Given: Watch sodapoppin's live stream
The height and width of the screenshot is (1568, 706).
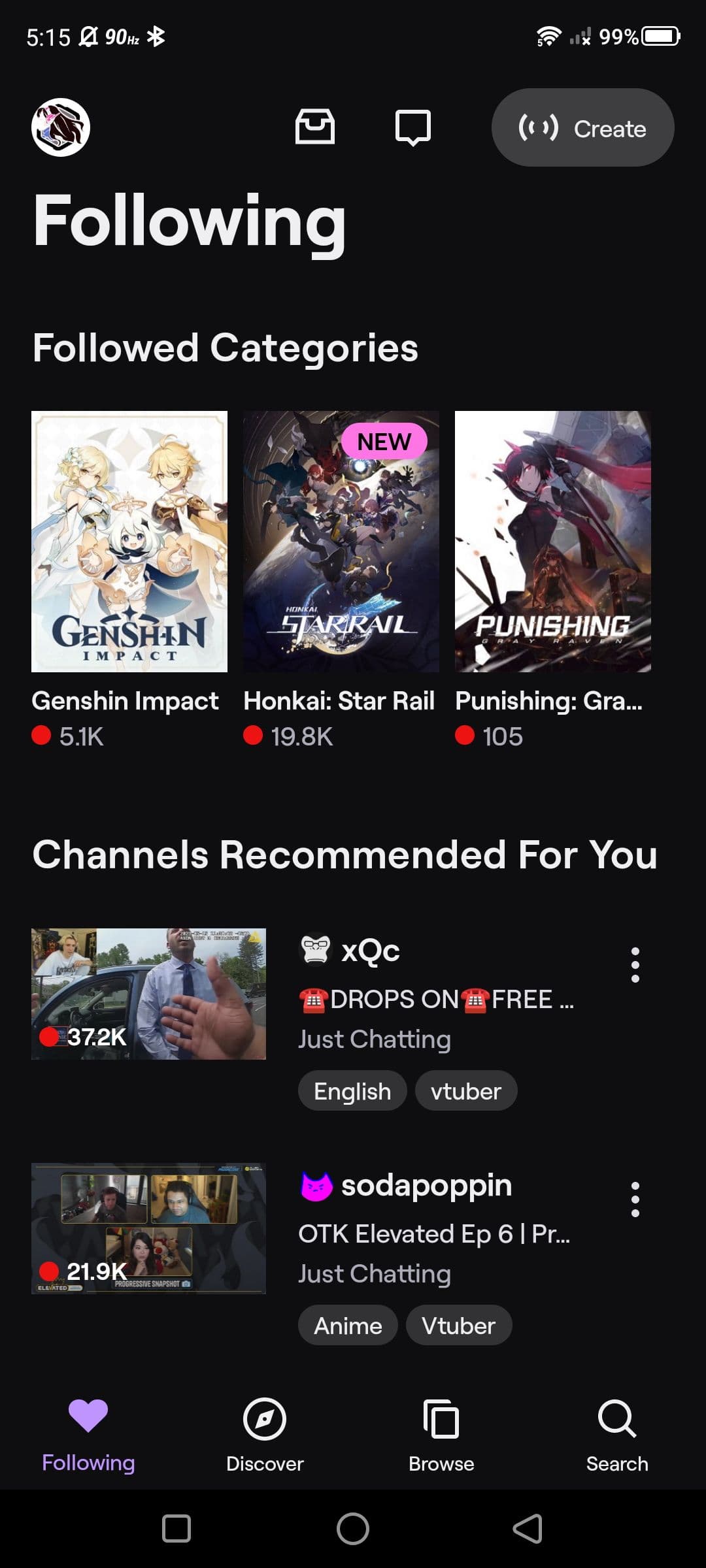Looking at the screenshot, I should [148, 1228].
